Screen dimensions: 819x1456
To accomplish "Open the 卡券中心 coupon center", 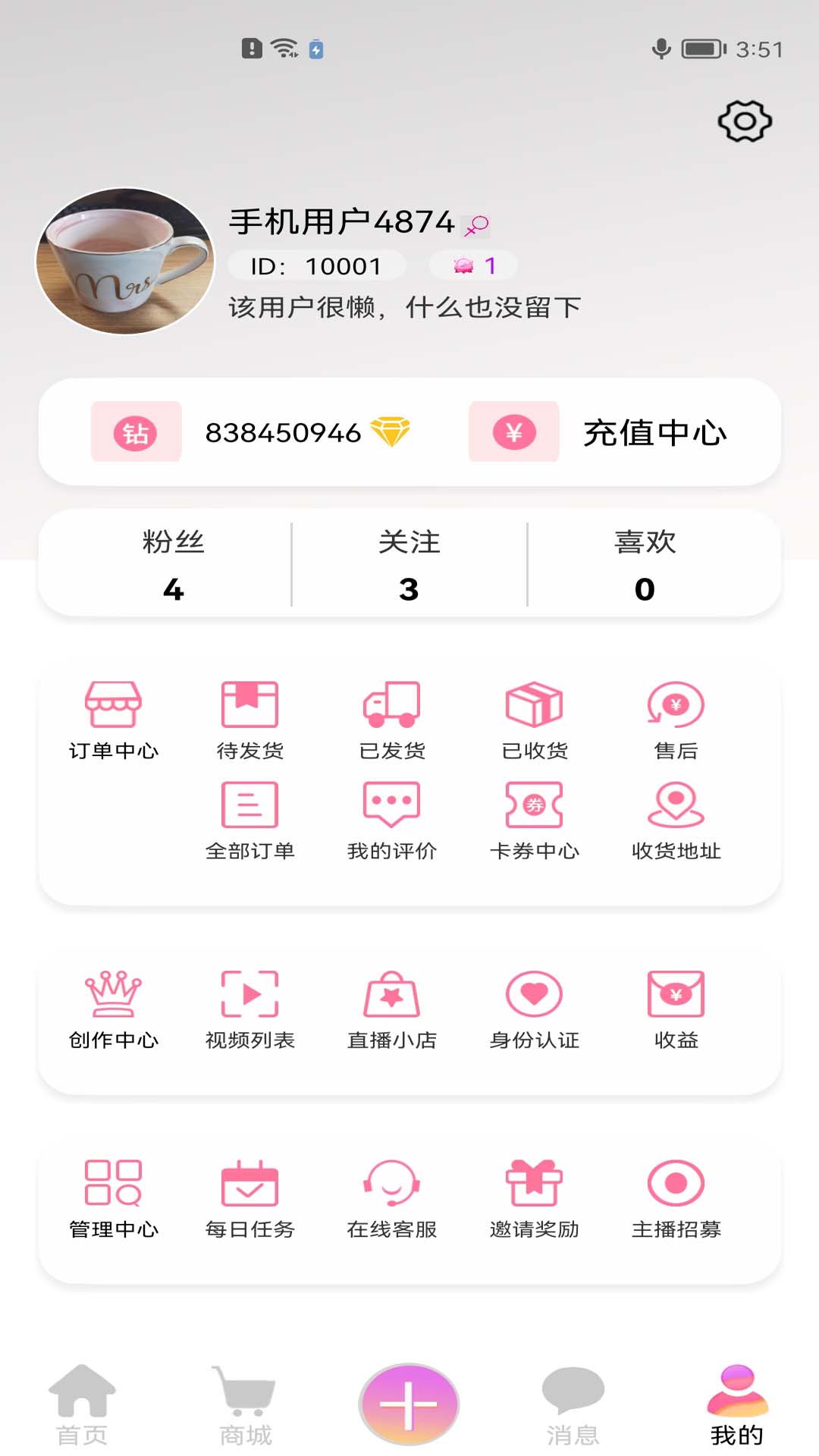I will click(535, 817).
